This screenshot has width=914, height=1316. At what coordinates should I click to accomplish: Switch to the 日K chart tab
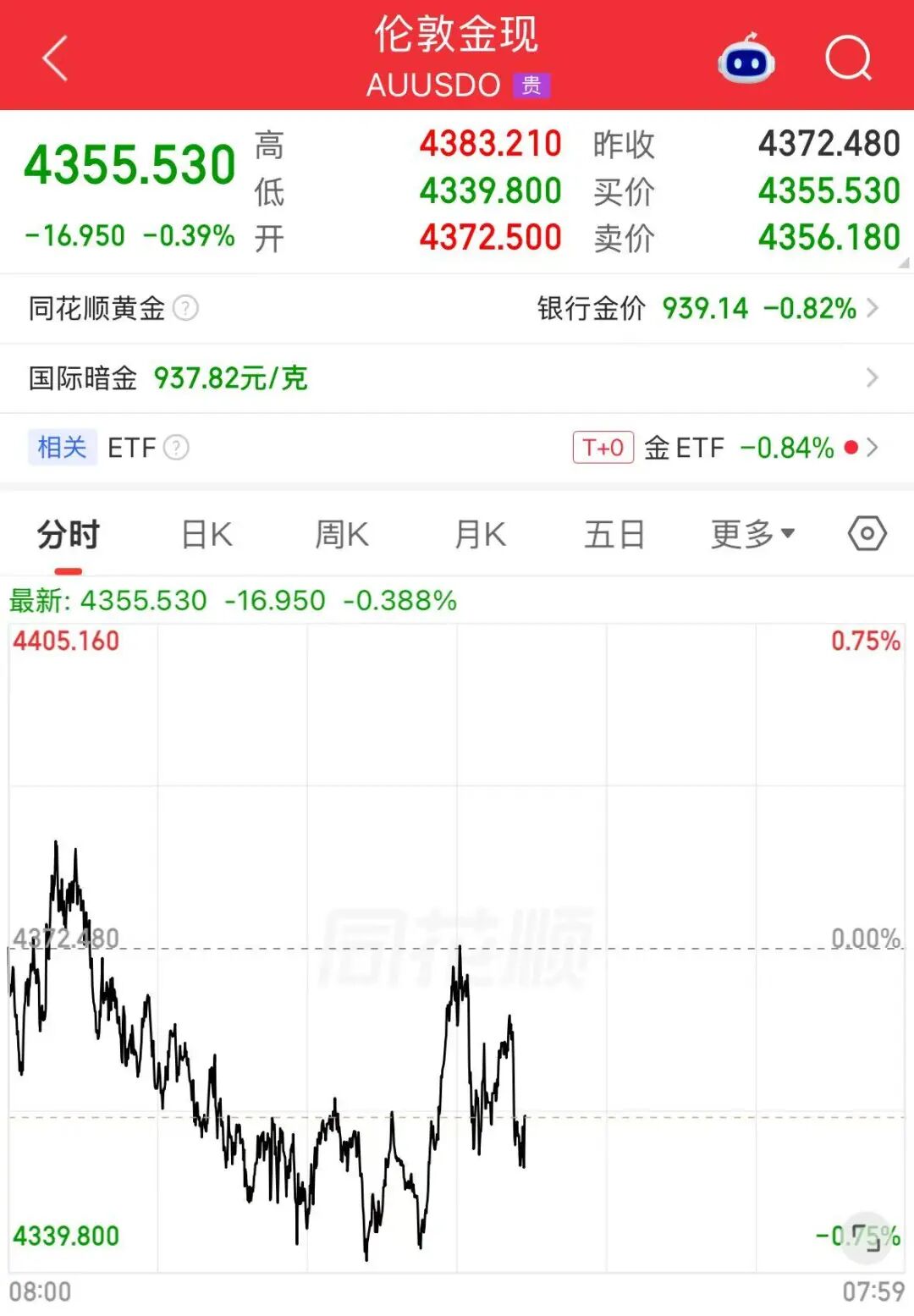[x=207, y=535]
